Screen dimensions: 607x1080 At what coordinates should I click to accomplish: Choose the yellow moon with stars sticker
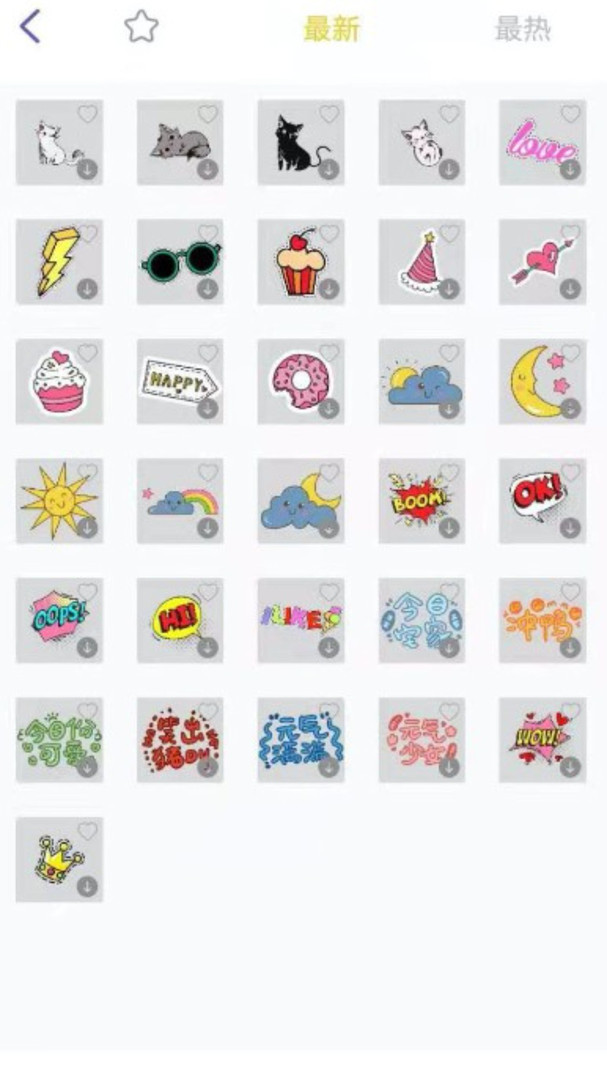(x=542, y=382)
